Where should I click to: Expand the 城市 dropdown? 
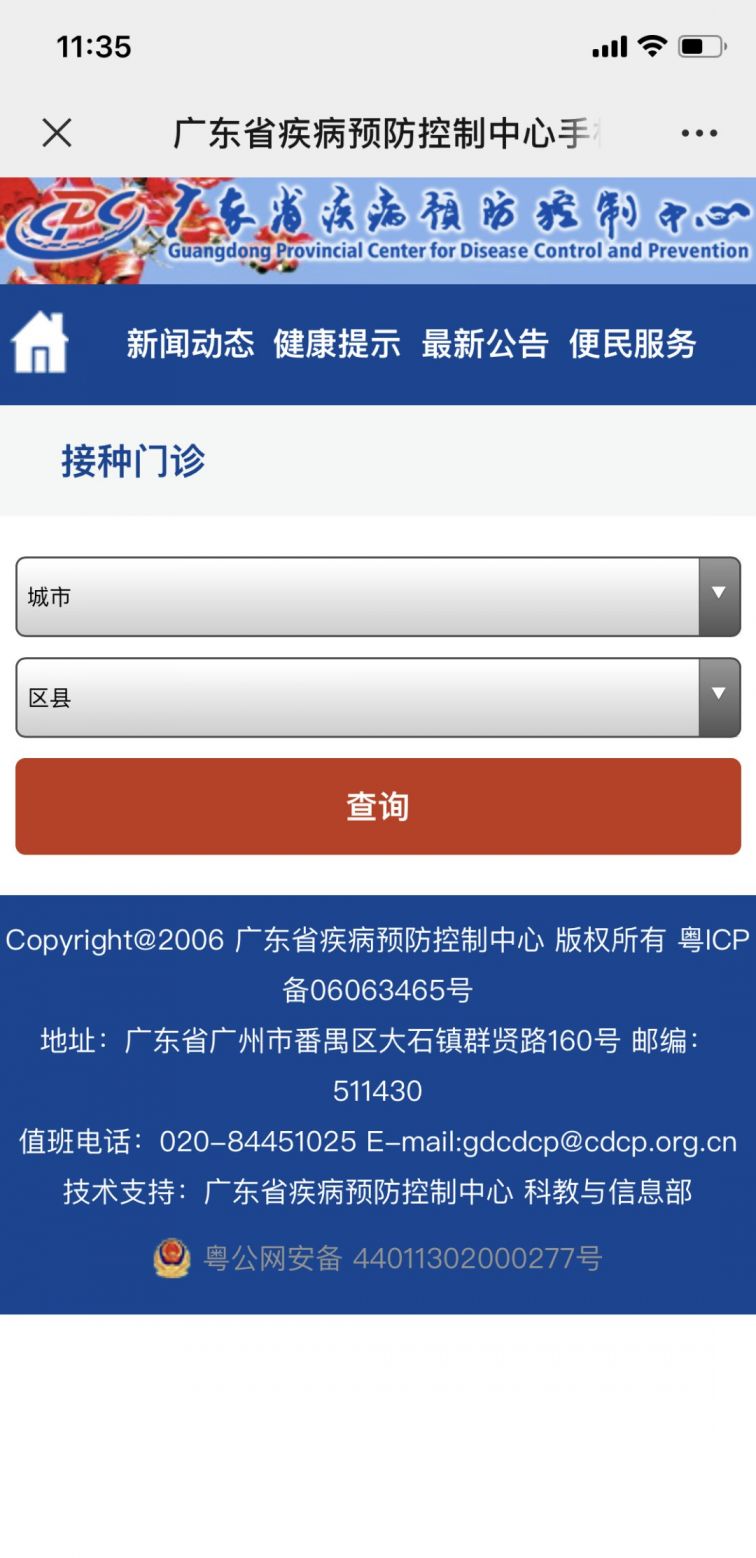pos(378,596)
